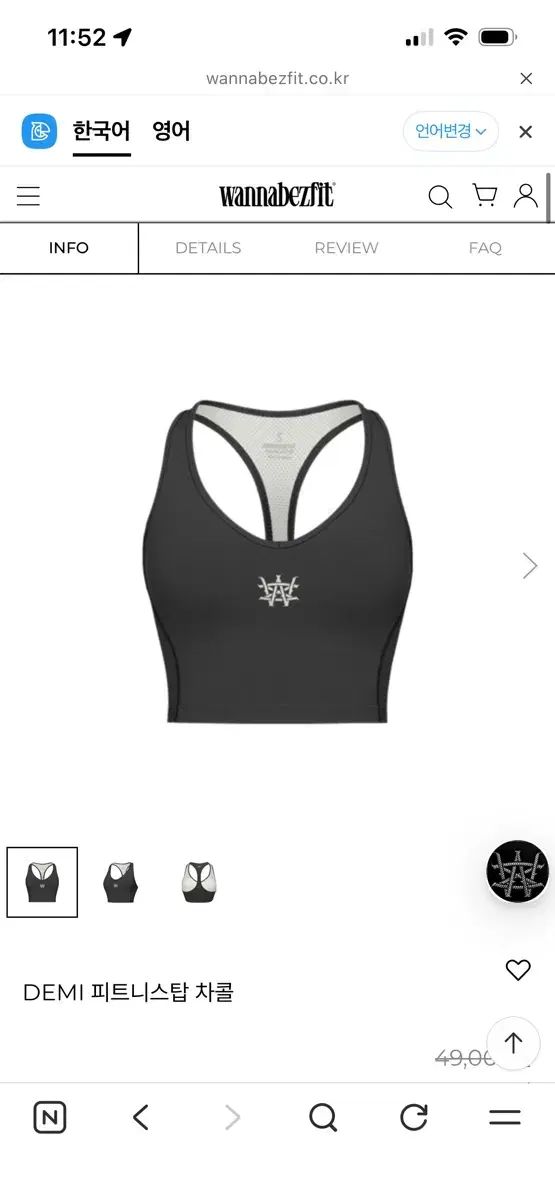Tap the scroll-to-top arrow button
Image resolution: width=555 pixels, height=1200 pixels.
coord(513,1043)
